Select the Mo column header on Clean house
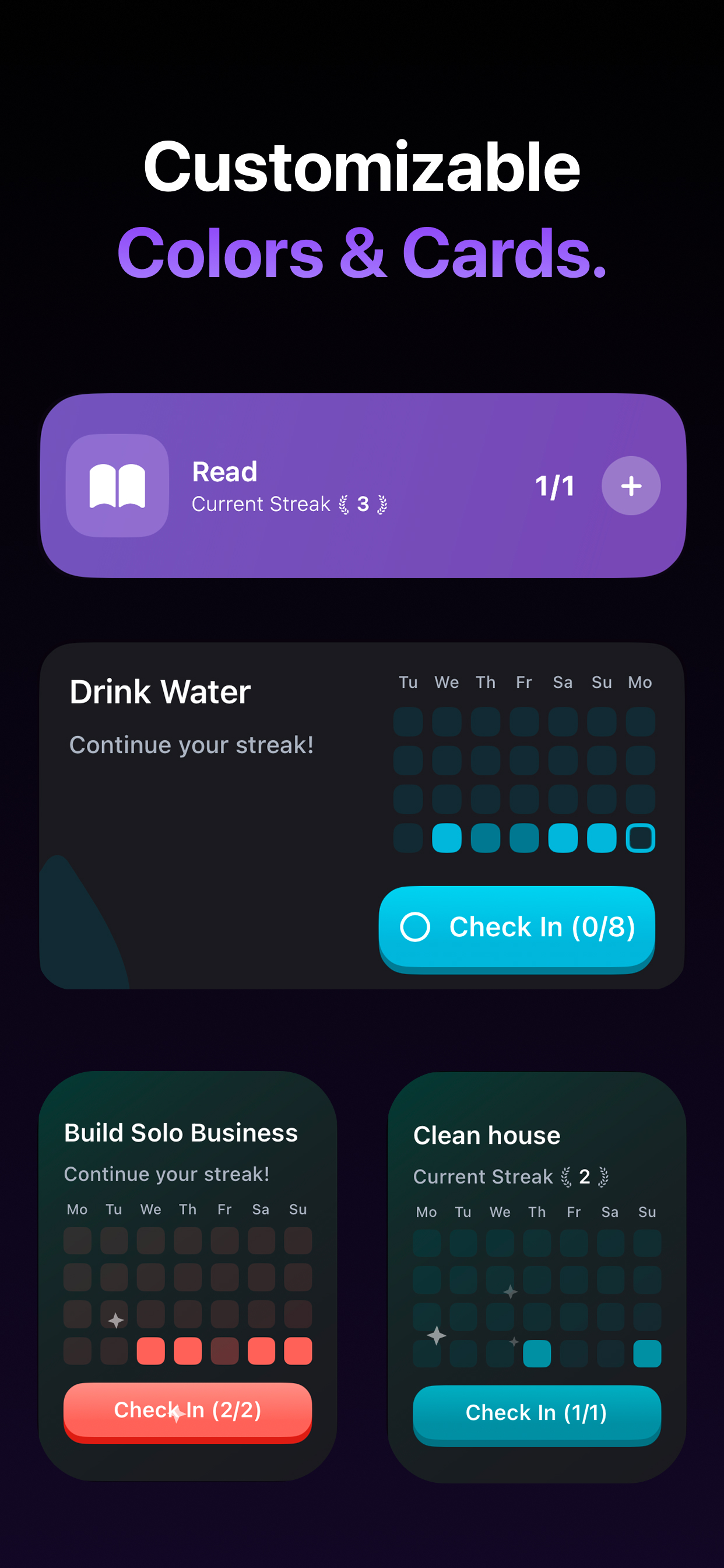The height and width of the screenshot is (1568, 724). point(427,1212)
